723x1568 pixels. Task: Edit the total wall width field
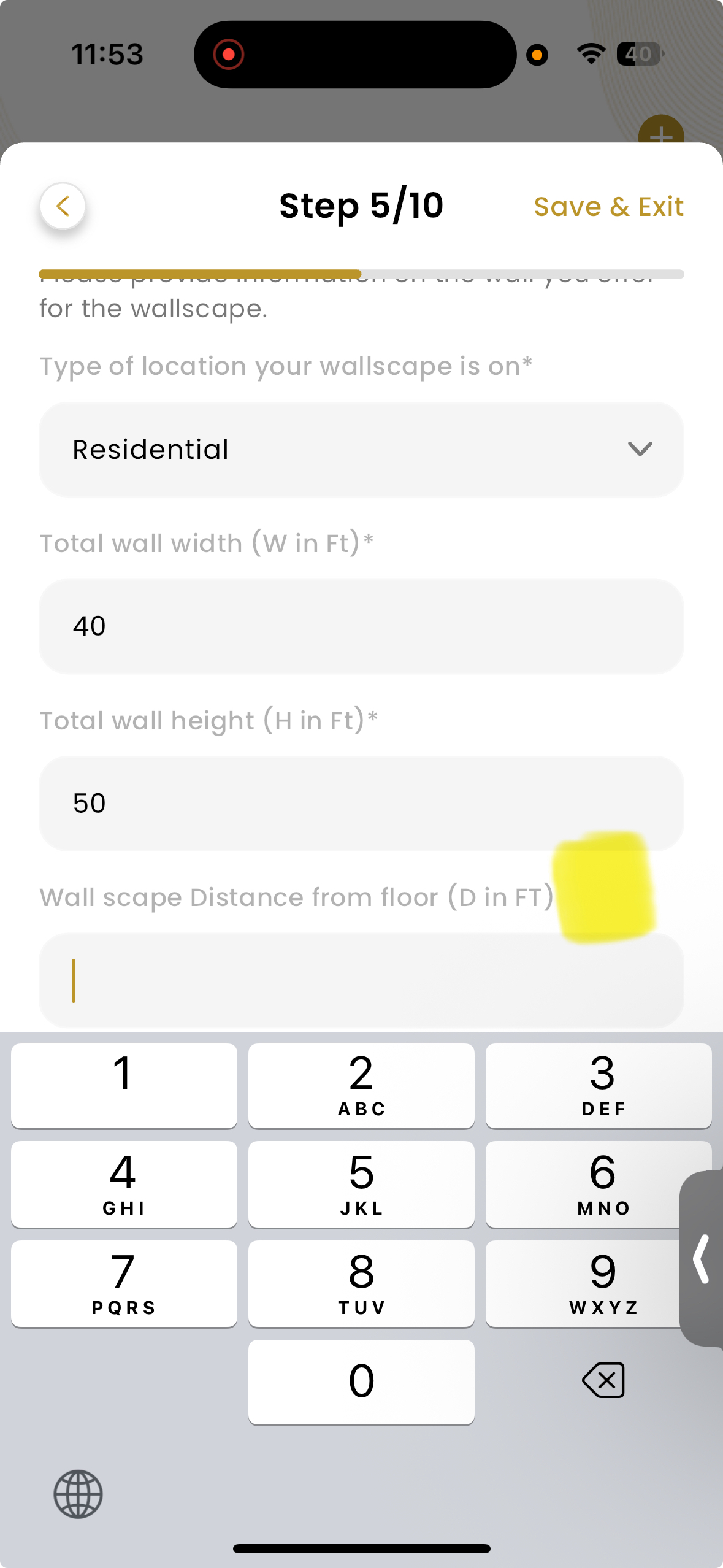point(361,626)
